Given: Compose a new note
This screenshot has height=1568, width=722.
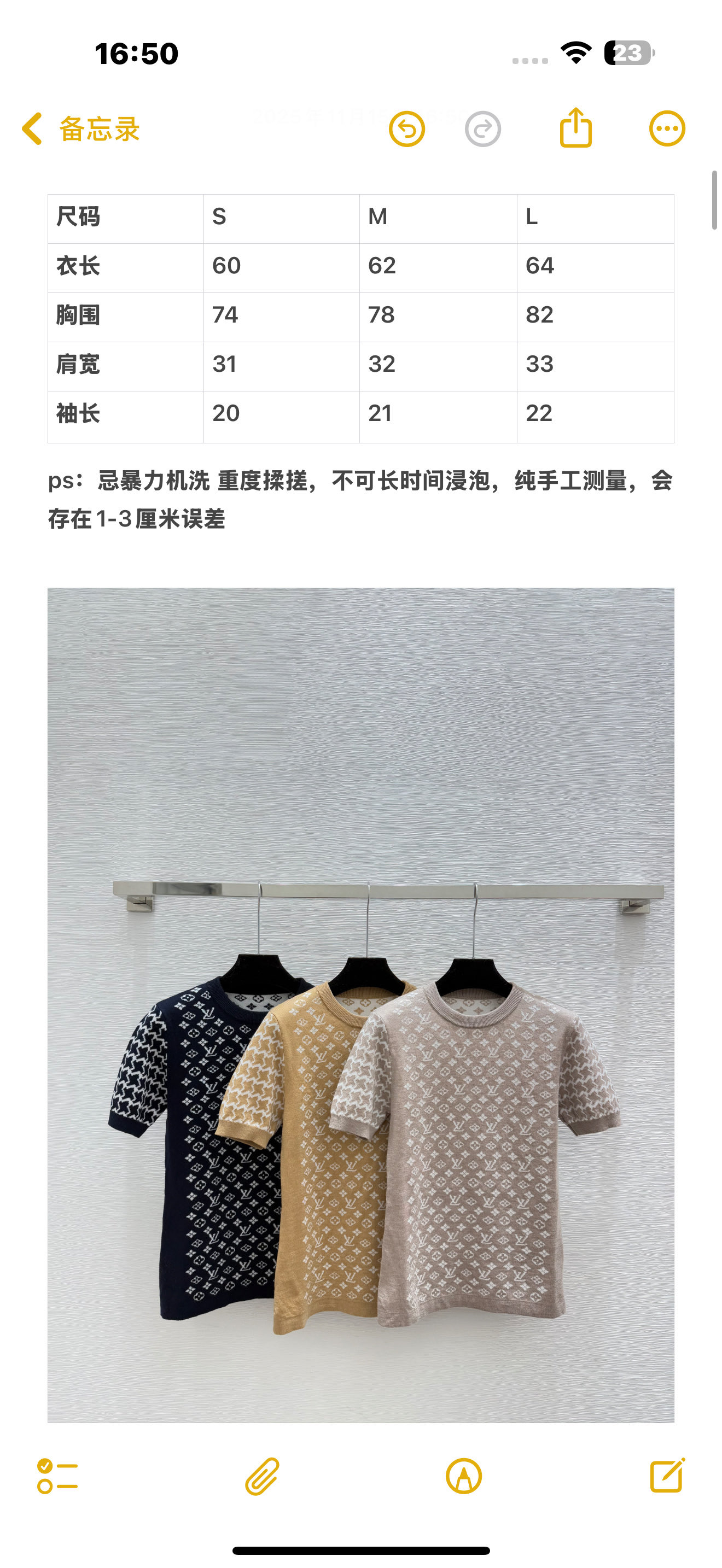Looking at the screenshot, I should pyautogui.click(x=667, y=1475).
